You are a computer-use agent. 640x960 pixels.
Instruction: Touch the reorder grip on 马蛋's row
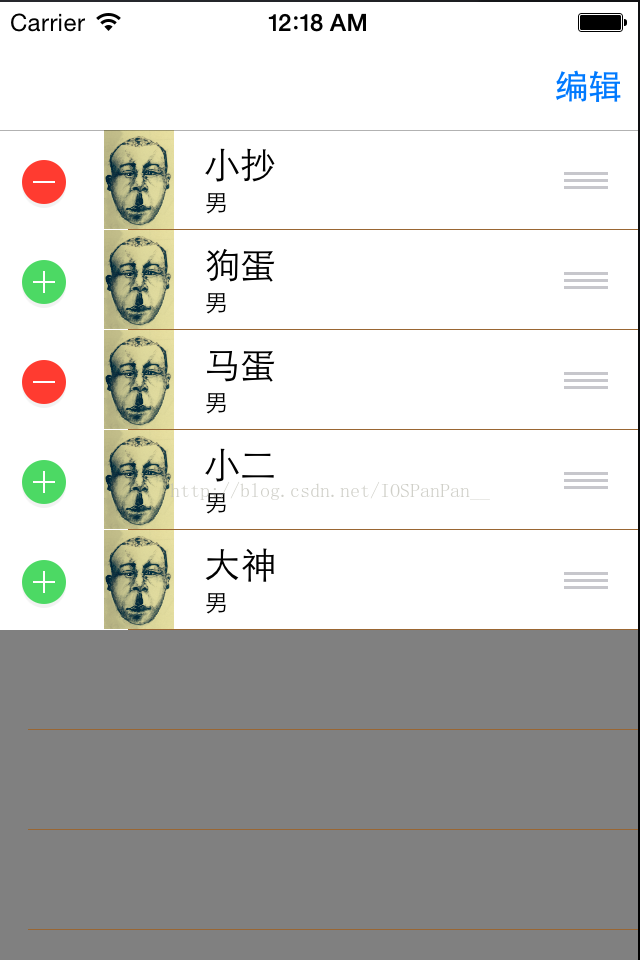click(586, 380)
